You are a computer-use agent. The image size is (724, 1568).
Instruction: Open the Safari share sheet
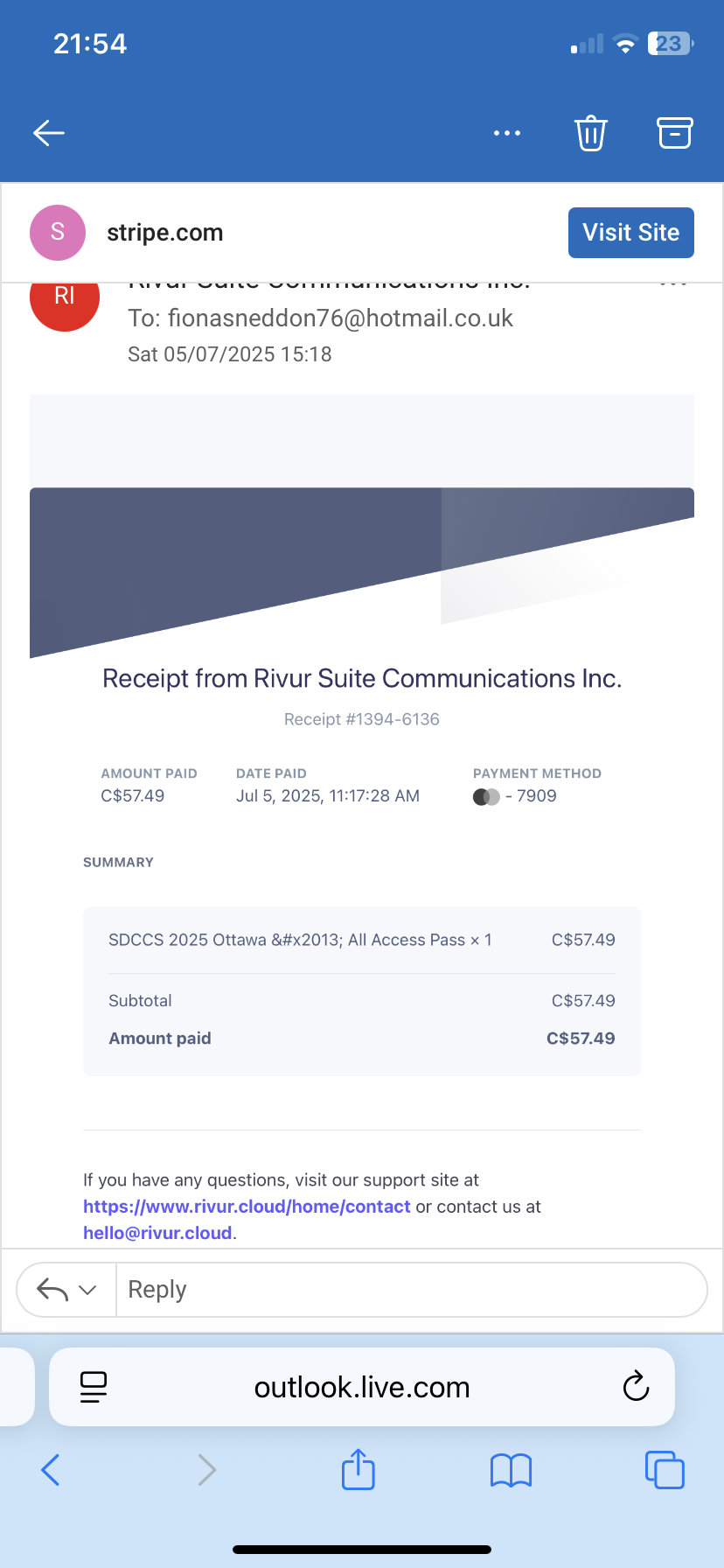point(359,1468)
